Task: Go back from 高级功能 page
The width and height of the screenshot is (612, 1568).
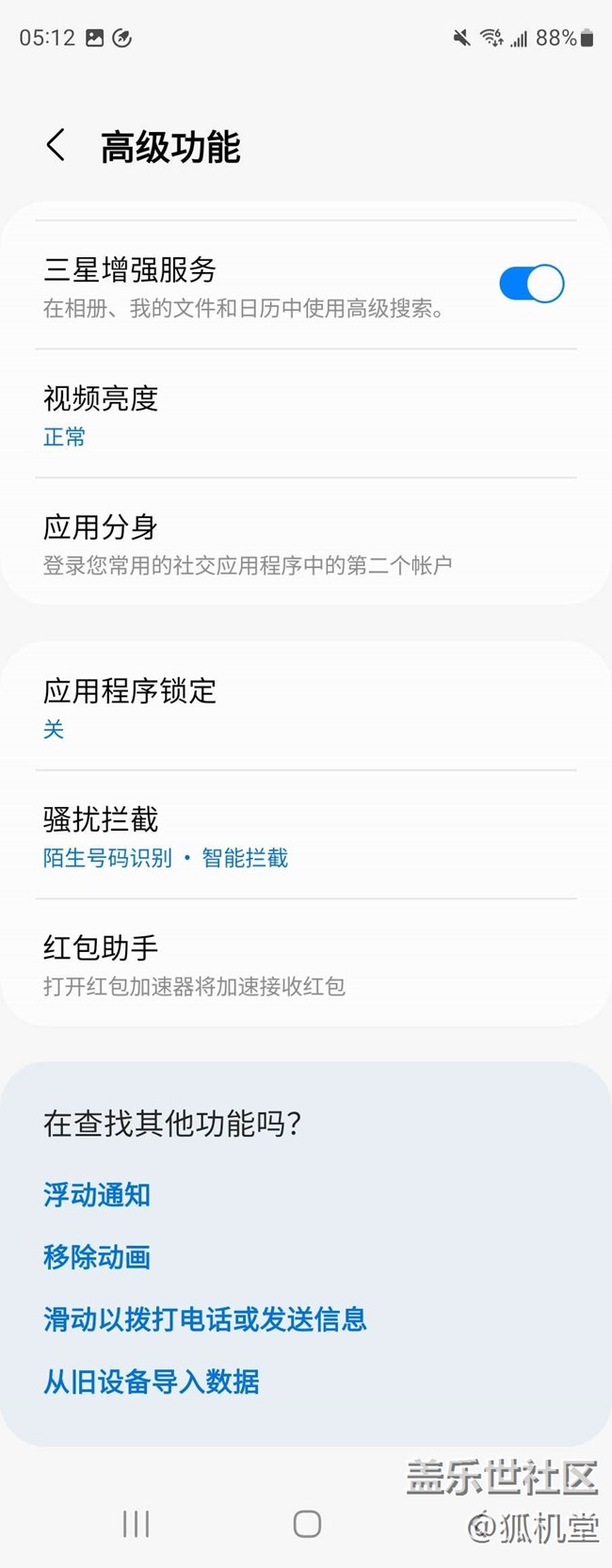Action: pos(56,146)
